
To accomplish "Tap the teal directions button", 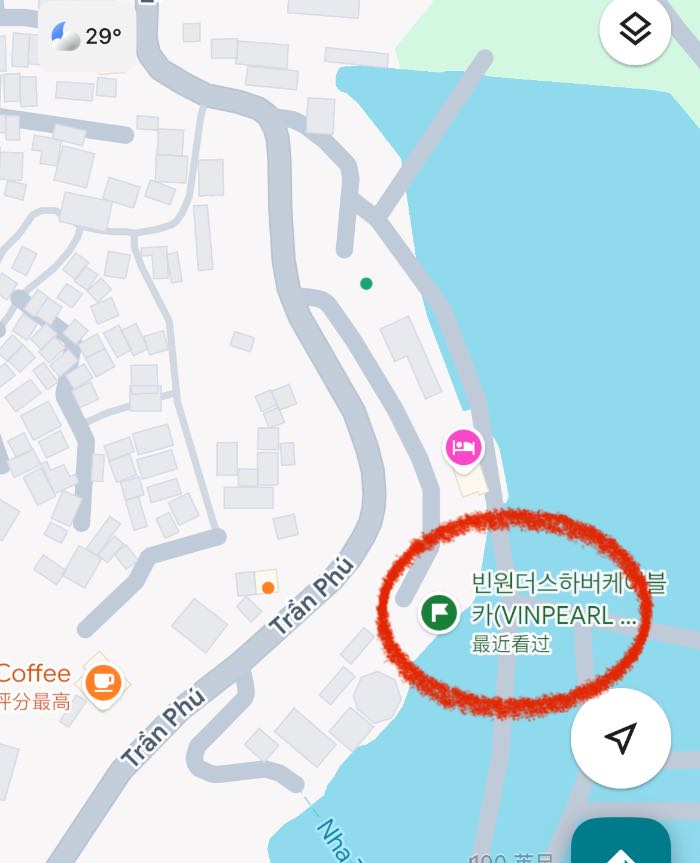I will pyautogui.click(x=621, y=840).
